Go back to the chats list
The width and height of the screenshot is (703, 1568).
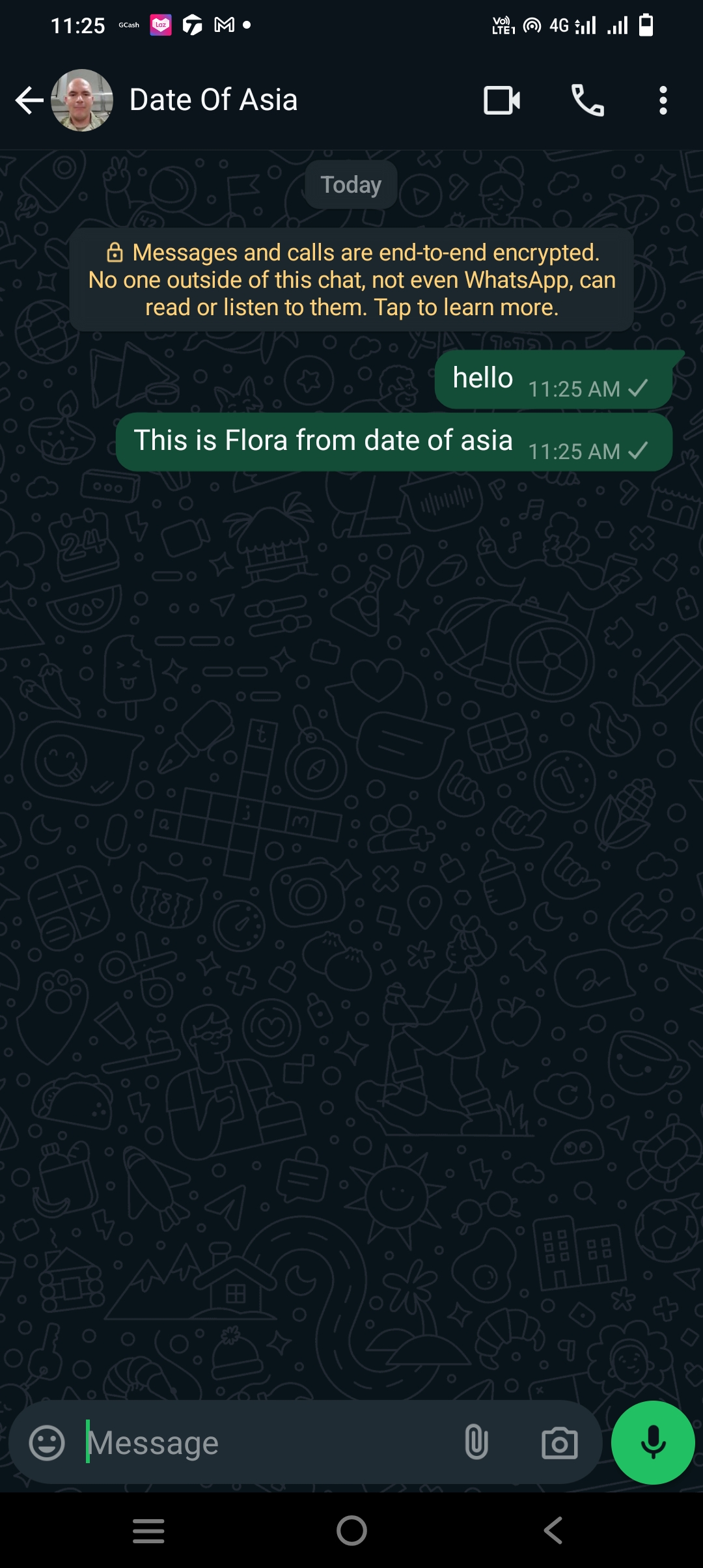click(29, 100)
